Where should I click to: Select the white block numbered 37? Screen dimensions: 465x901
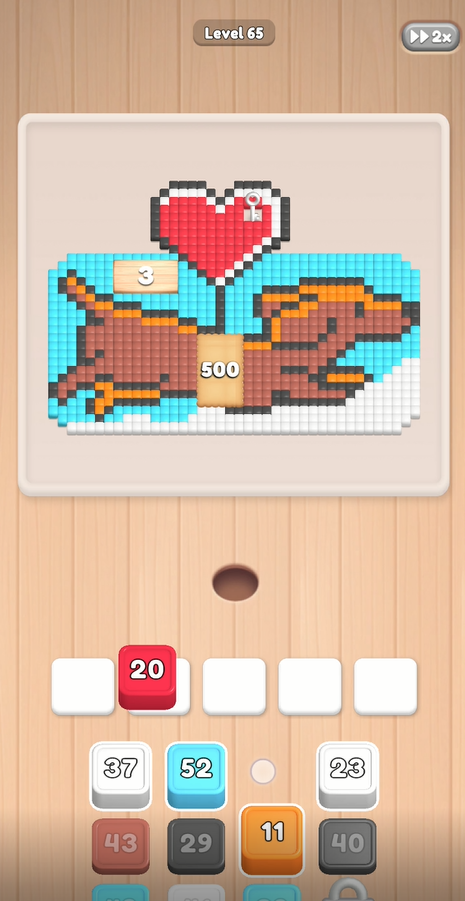tap(121, 775)
